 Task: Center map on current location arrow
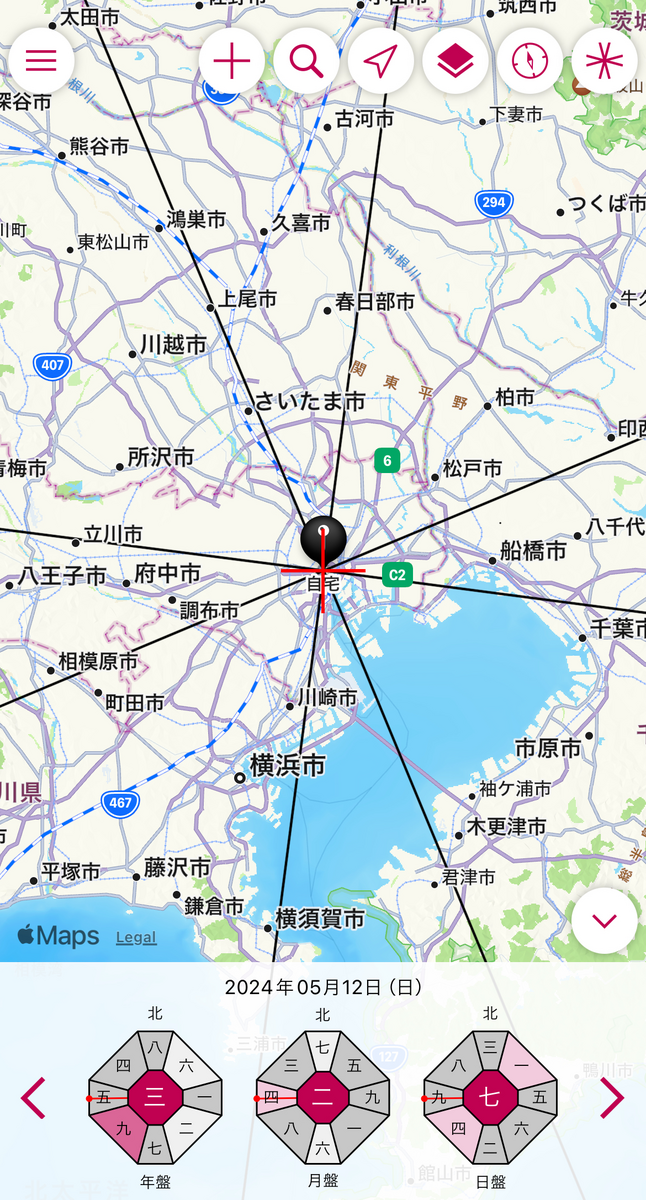[380, 61]
